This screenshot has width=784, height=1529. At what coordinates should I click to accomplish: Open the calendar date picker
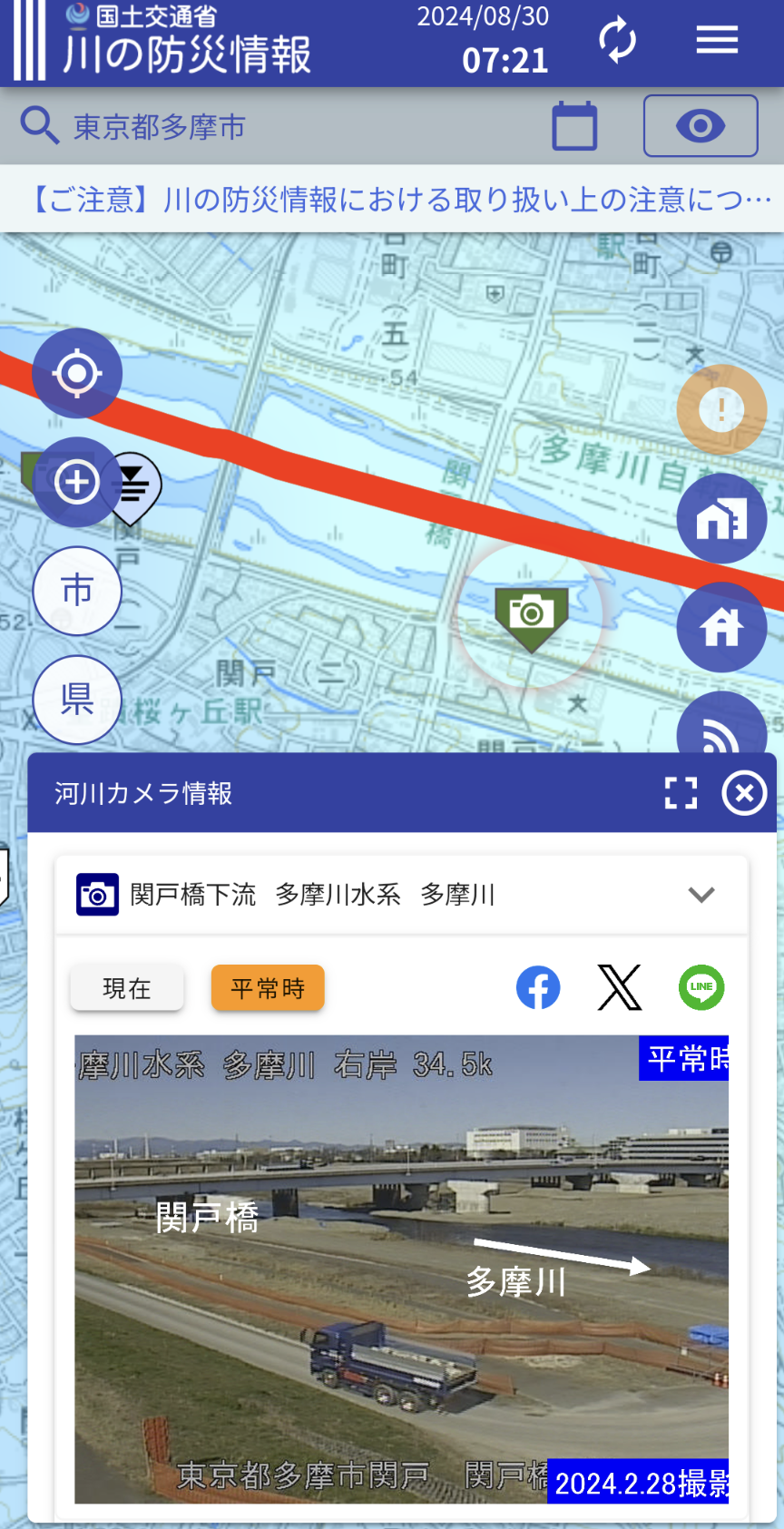coord(574,126)
